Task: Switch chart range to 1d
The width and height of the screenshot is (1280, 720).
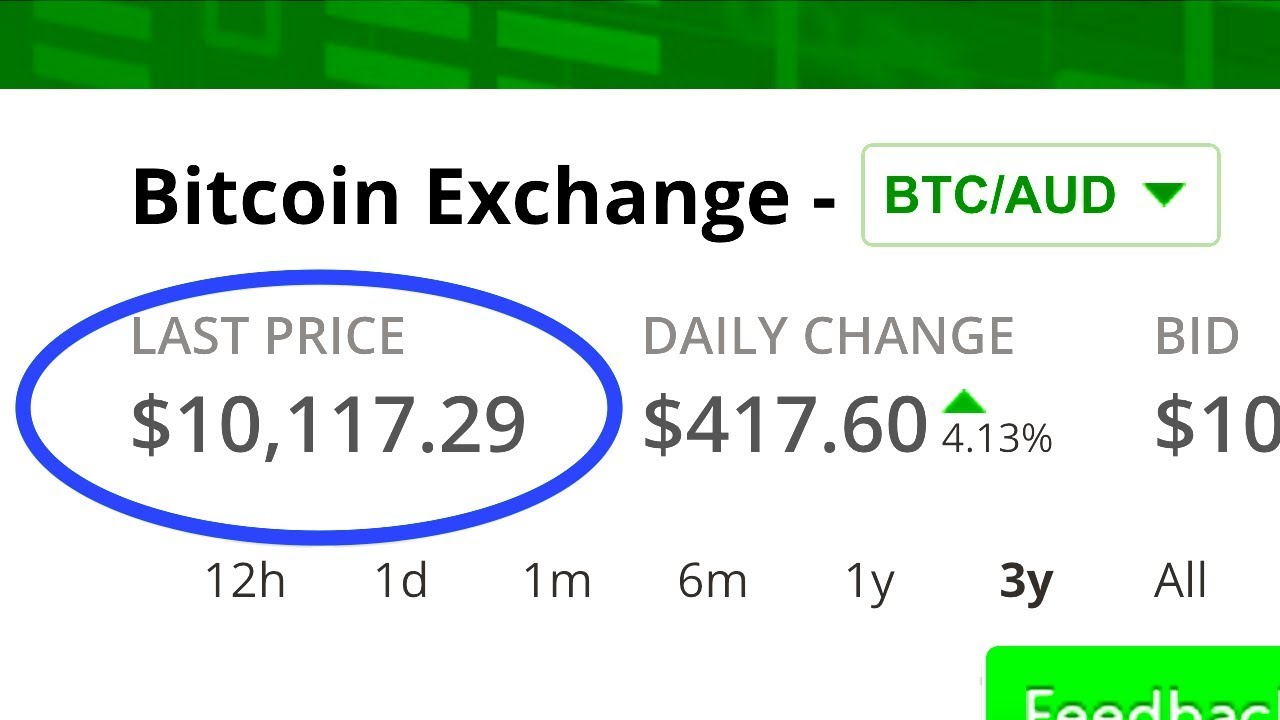Action: [401, 580]
